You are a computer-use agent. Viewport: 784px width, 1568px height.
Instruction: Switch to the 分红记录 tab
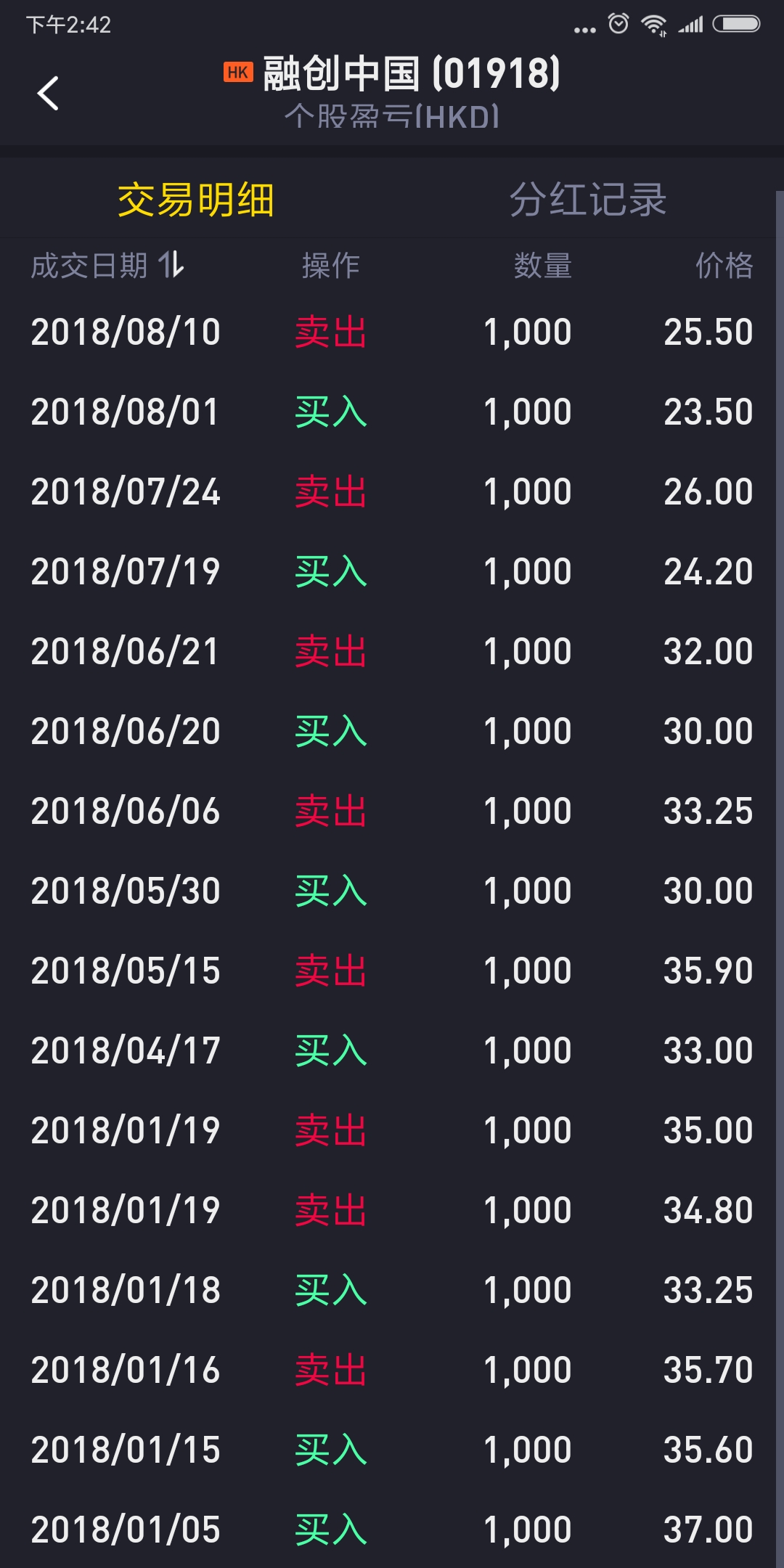click(x=587, y=200)
